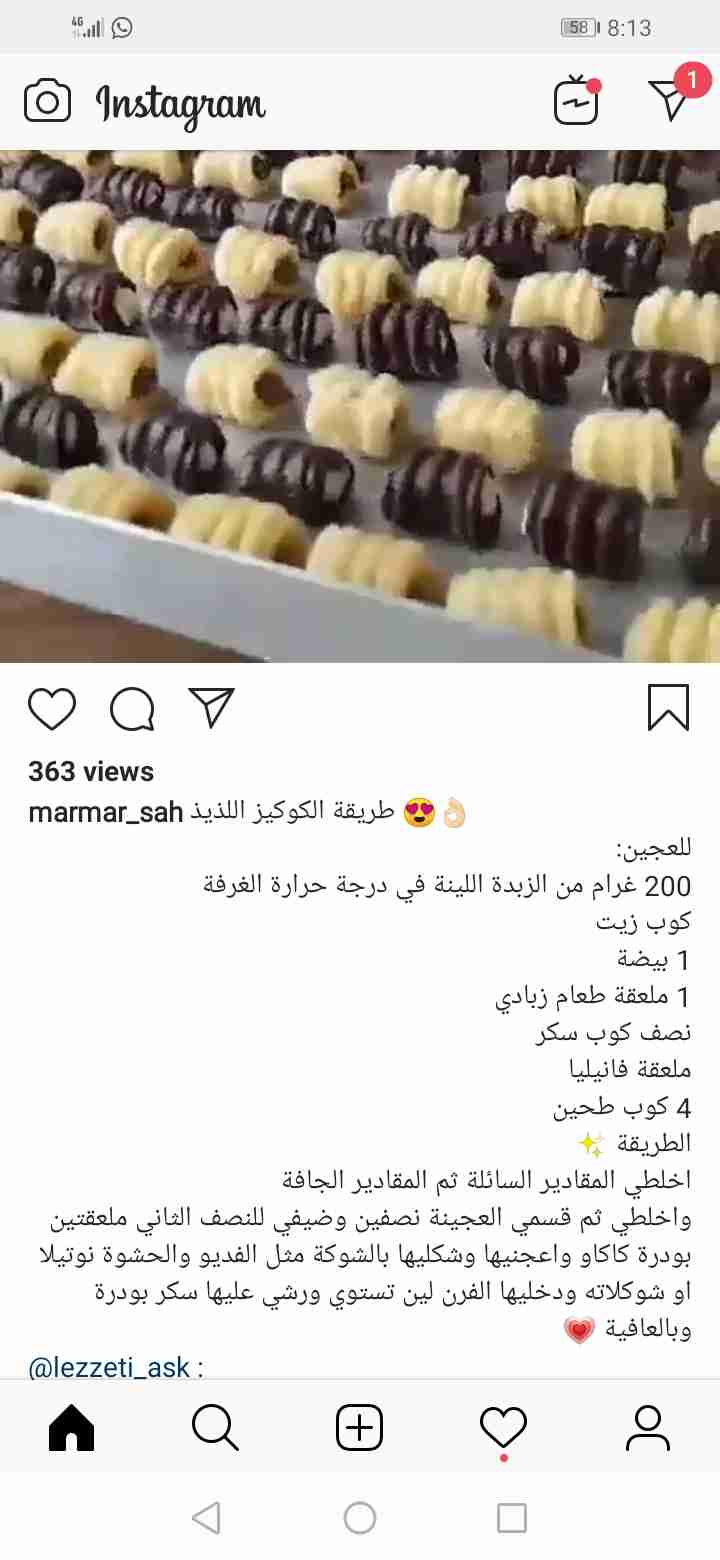Open comments on the cookie recipe post
Viewport: 720px width, 1560px height.
[x=132, y=709]
